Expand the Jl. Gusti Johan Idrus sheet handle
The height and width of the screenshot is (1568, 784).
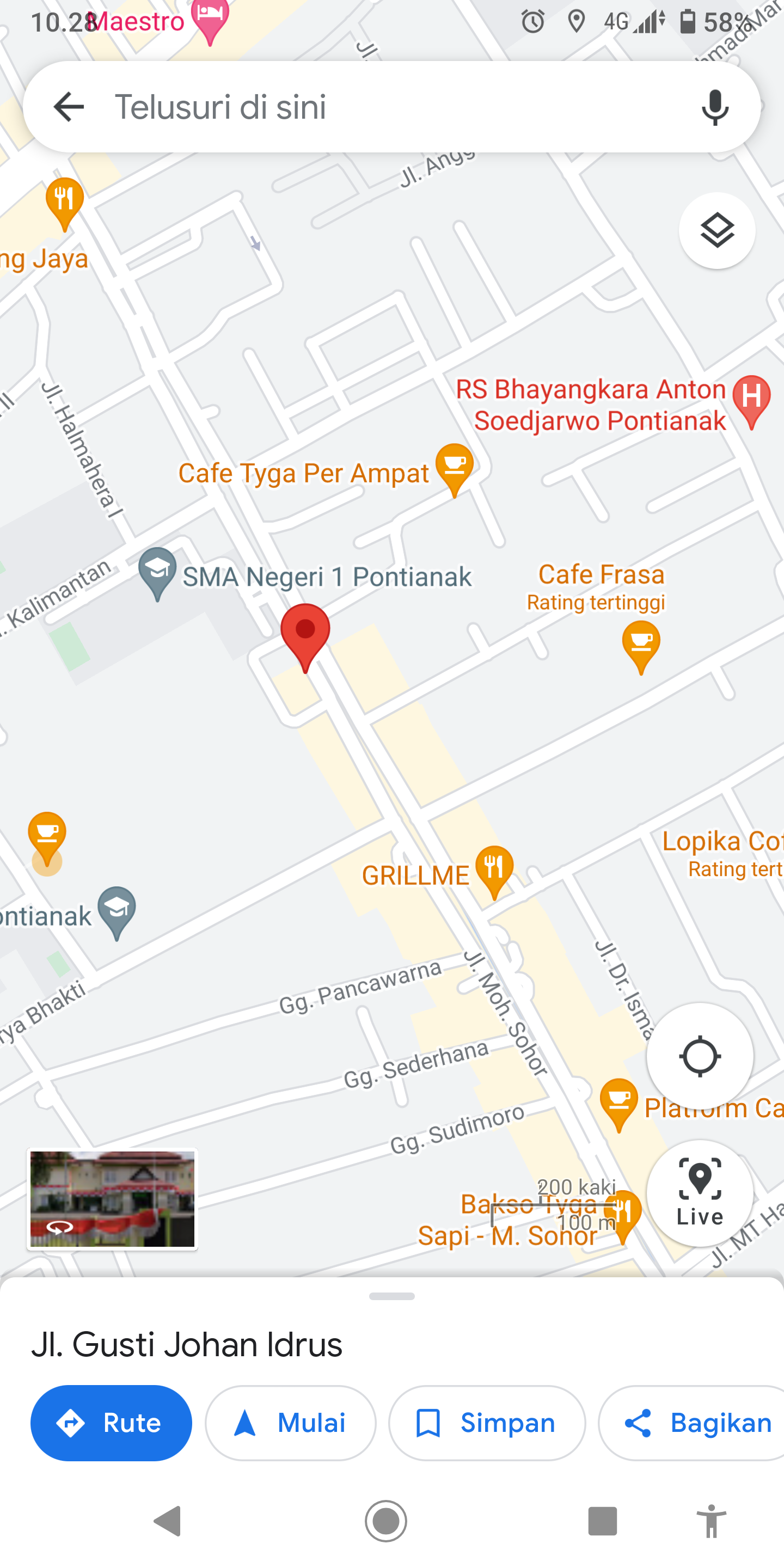click(391, 1296)
